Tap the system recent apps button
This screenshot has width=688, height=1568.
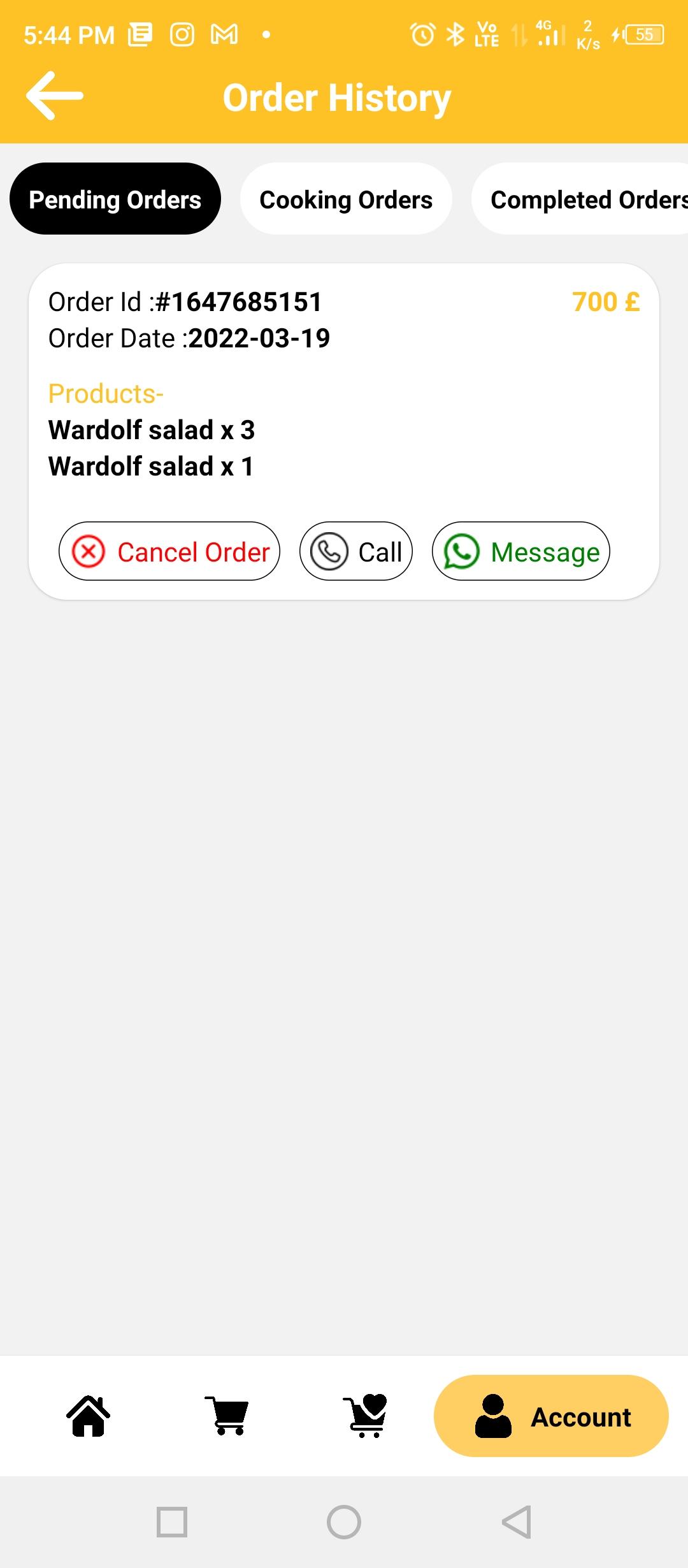(x=172, y=1522)
